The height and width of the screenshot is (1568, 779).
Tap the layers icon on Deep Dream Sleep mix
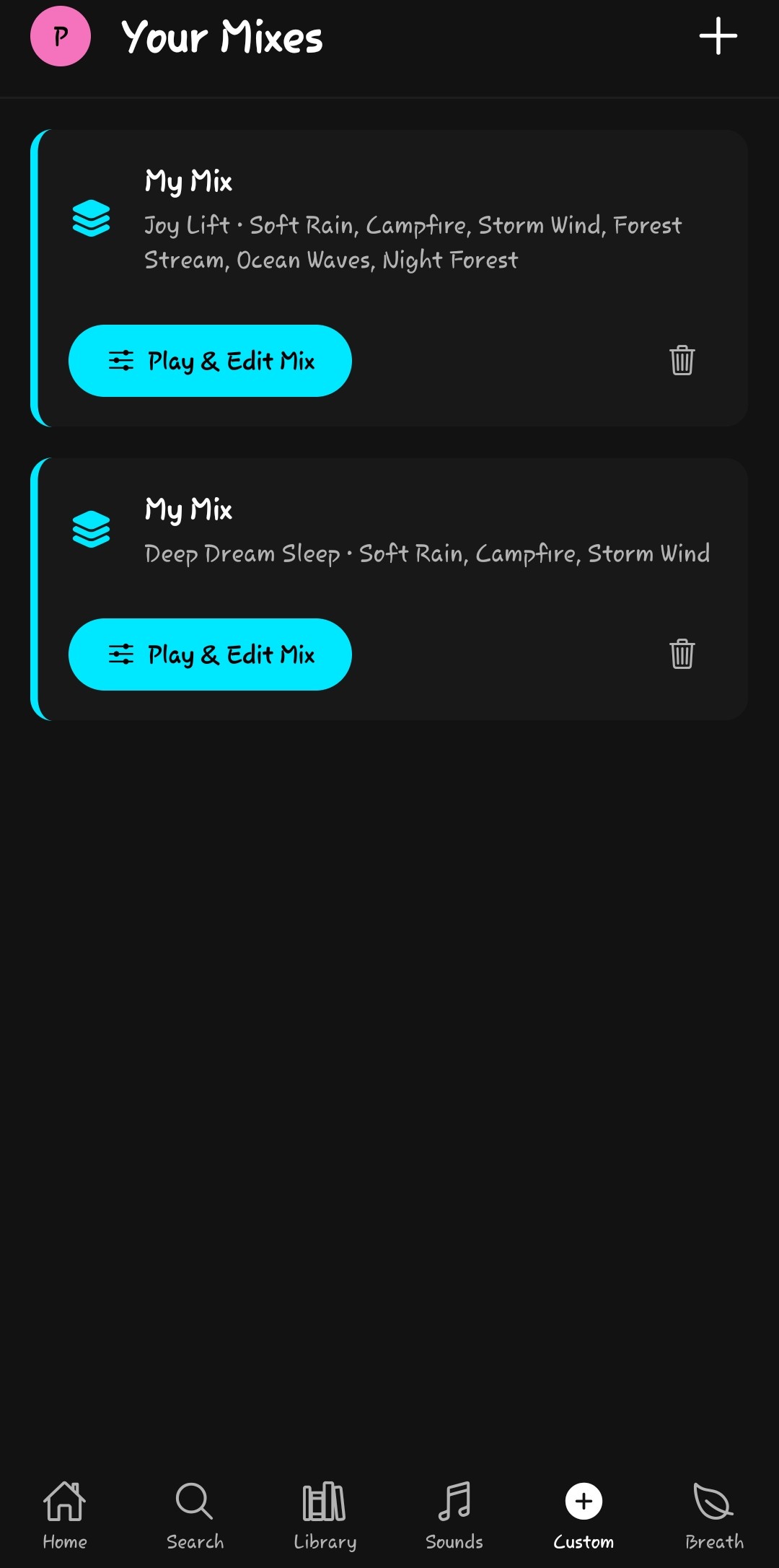pos(92,530)
